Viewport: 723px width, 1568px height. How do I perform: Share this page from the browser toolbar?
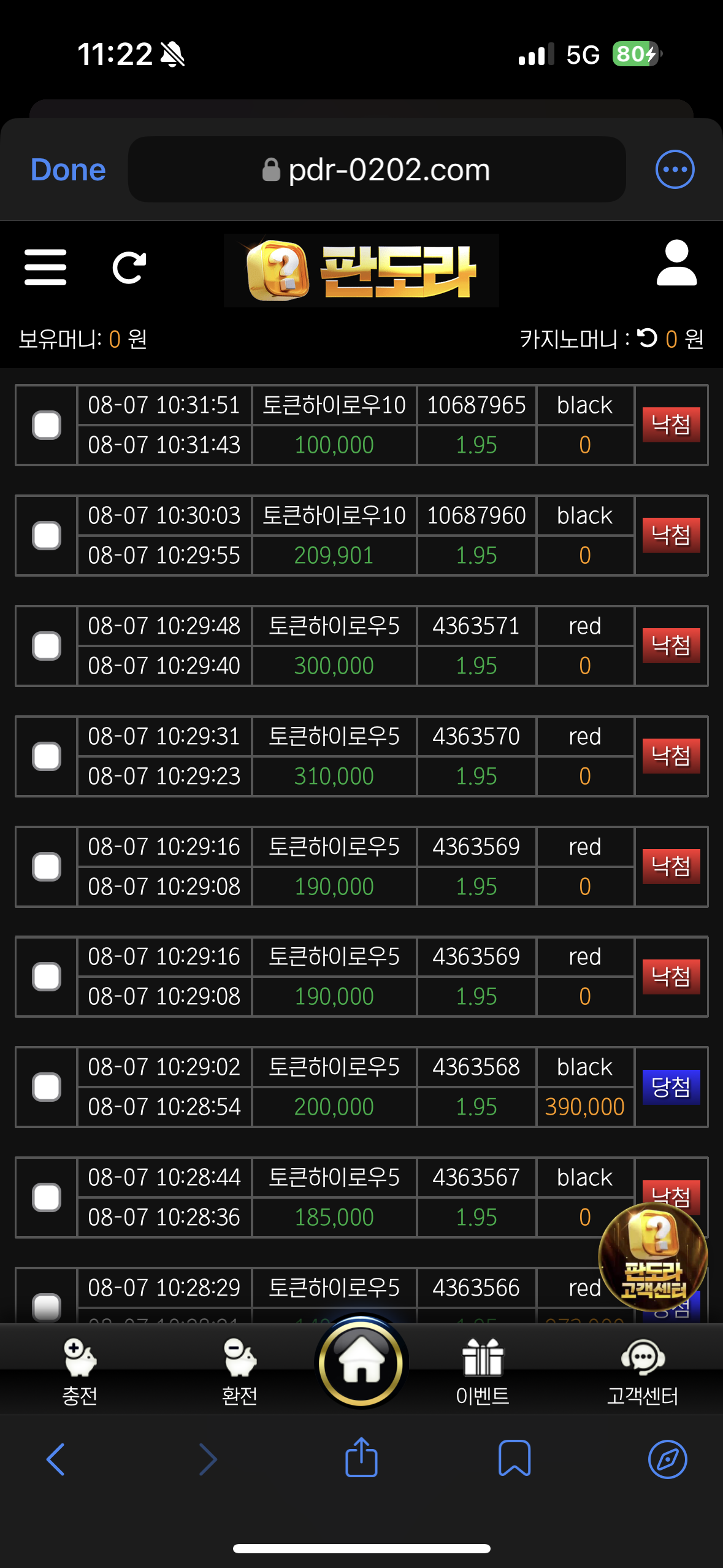[x=361, y=1458]
